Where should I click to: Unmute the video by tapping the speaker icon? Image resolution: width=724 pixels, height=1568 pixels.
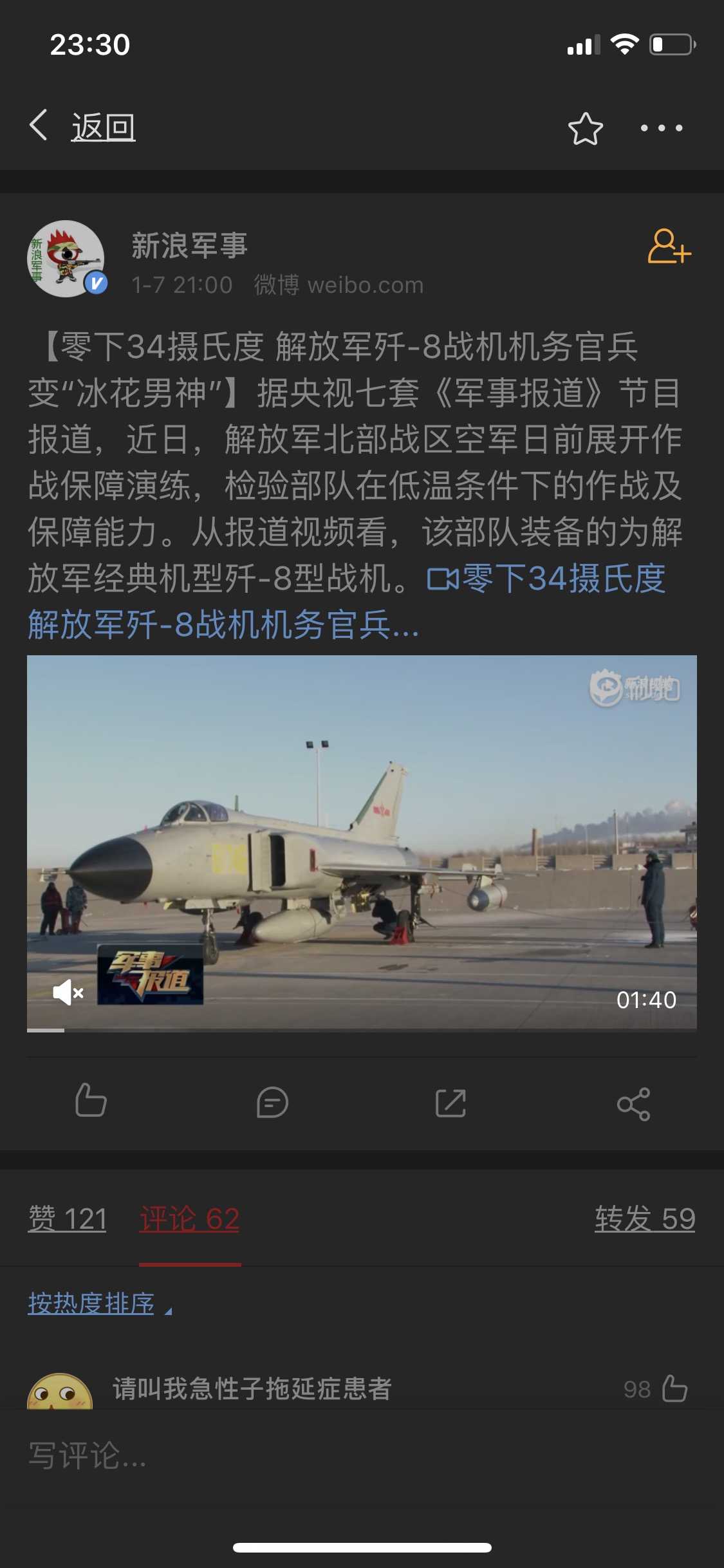[71, 992]
